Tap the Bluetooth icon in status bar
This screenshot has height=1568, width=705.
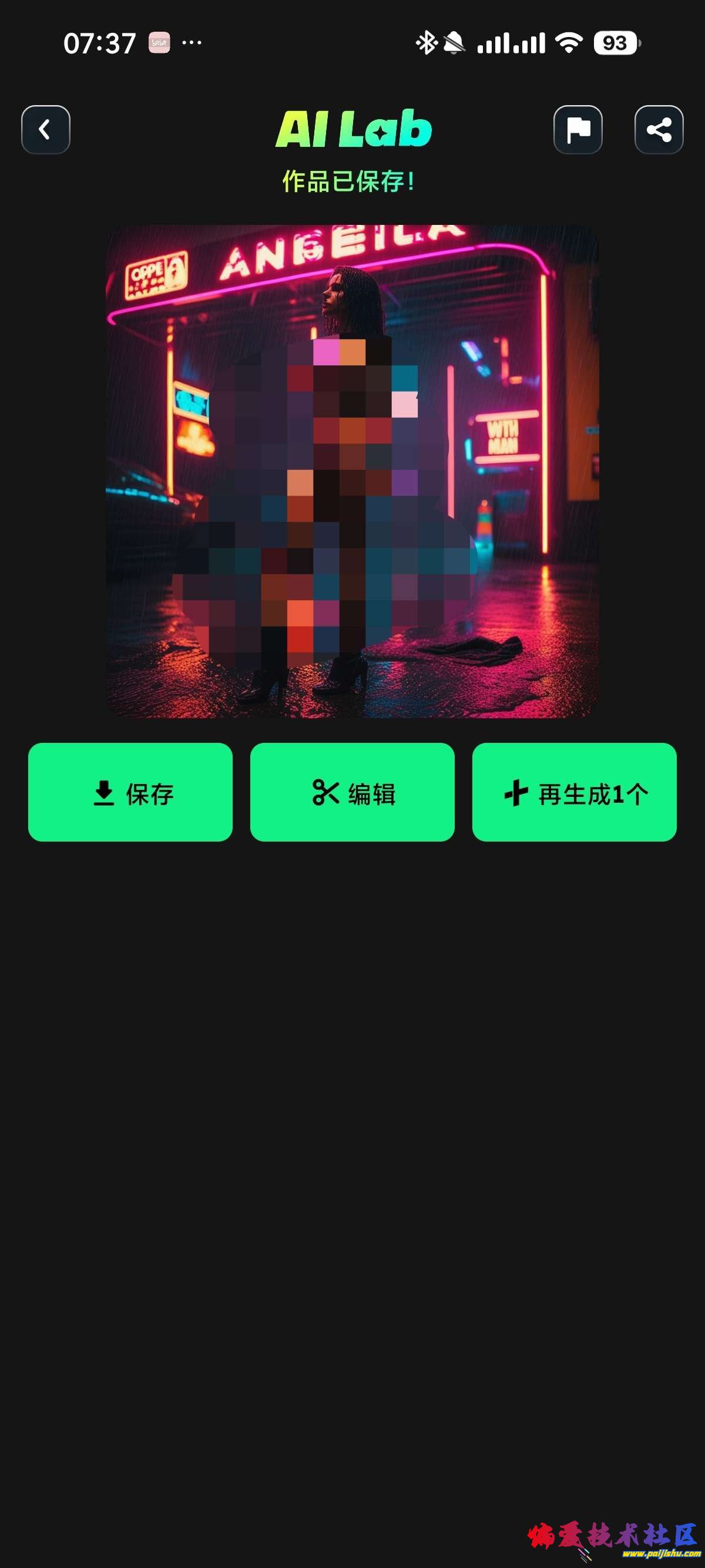[425, 43]
